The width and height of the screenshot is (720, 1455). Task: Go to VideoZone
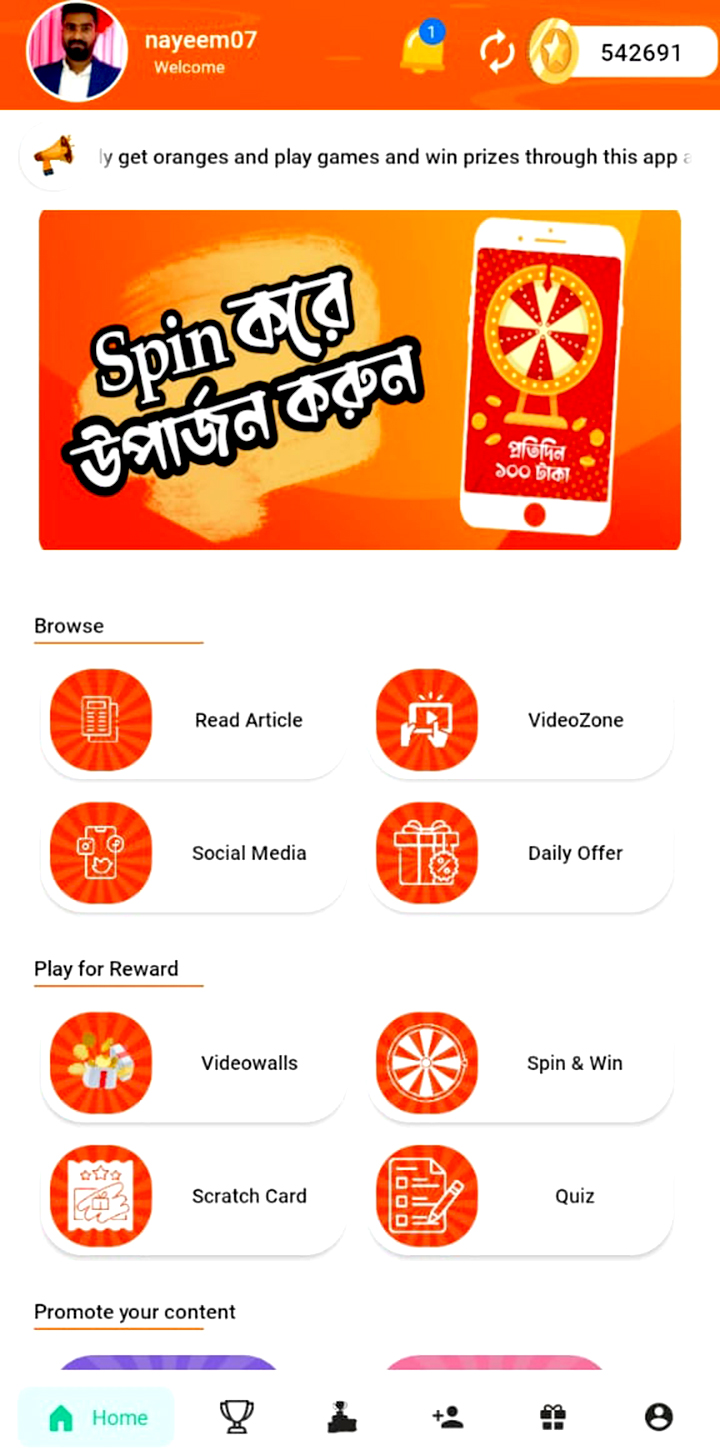click(x=520, y=720)
